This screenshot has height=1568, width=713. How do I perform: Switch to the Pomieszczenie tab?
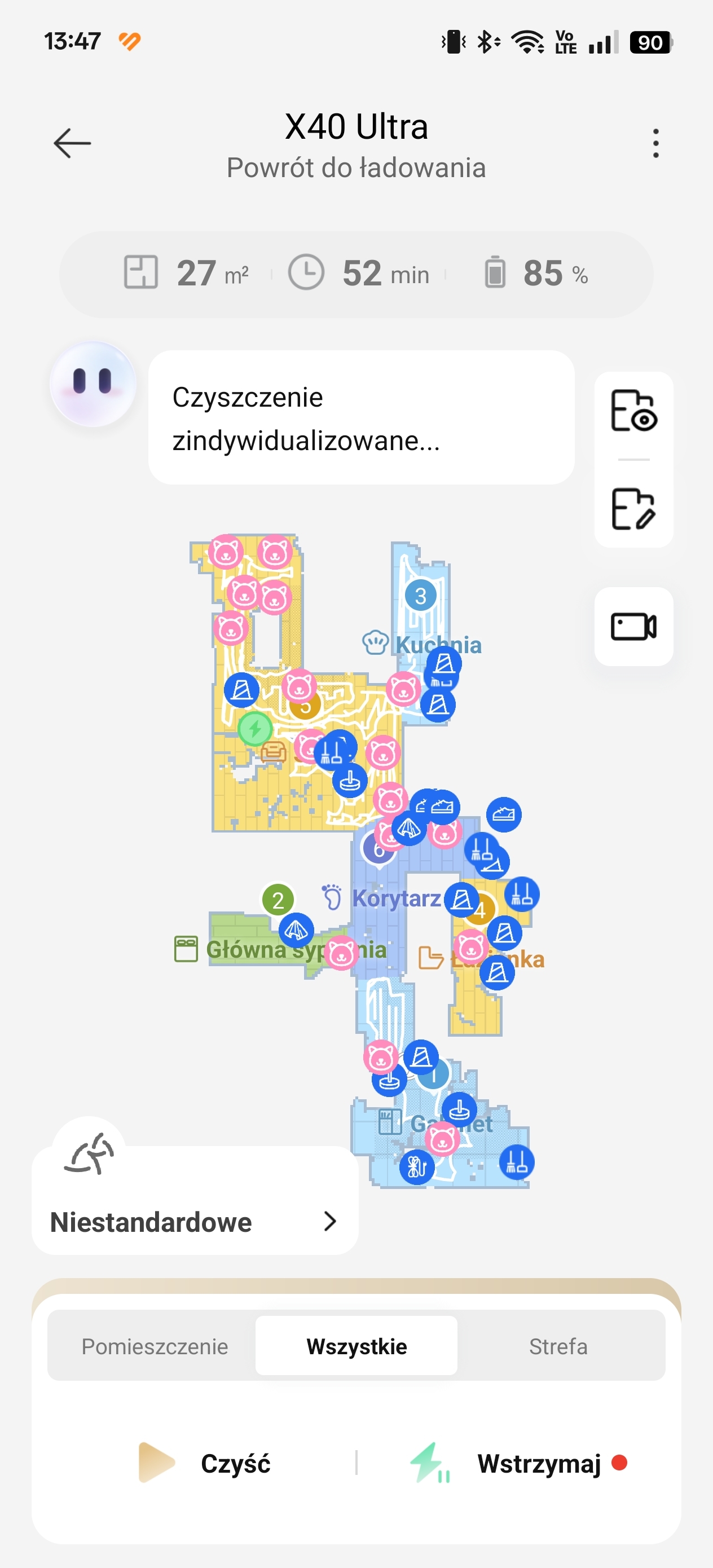pyautogui.click(x=155, y=1346)
